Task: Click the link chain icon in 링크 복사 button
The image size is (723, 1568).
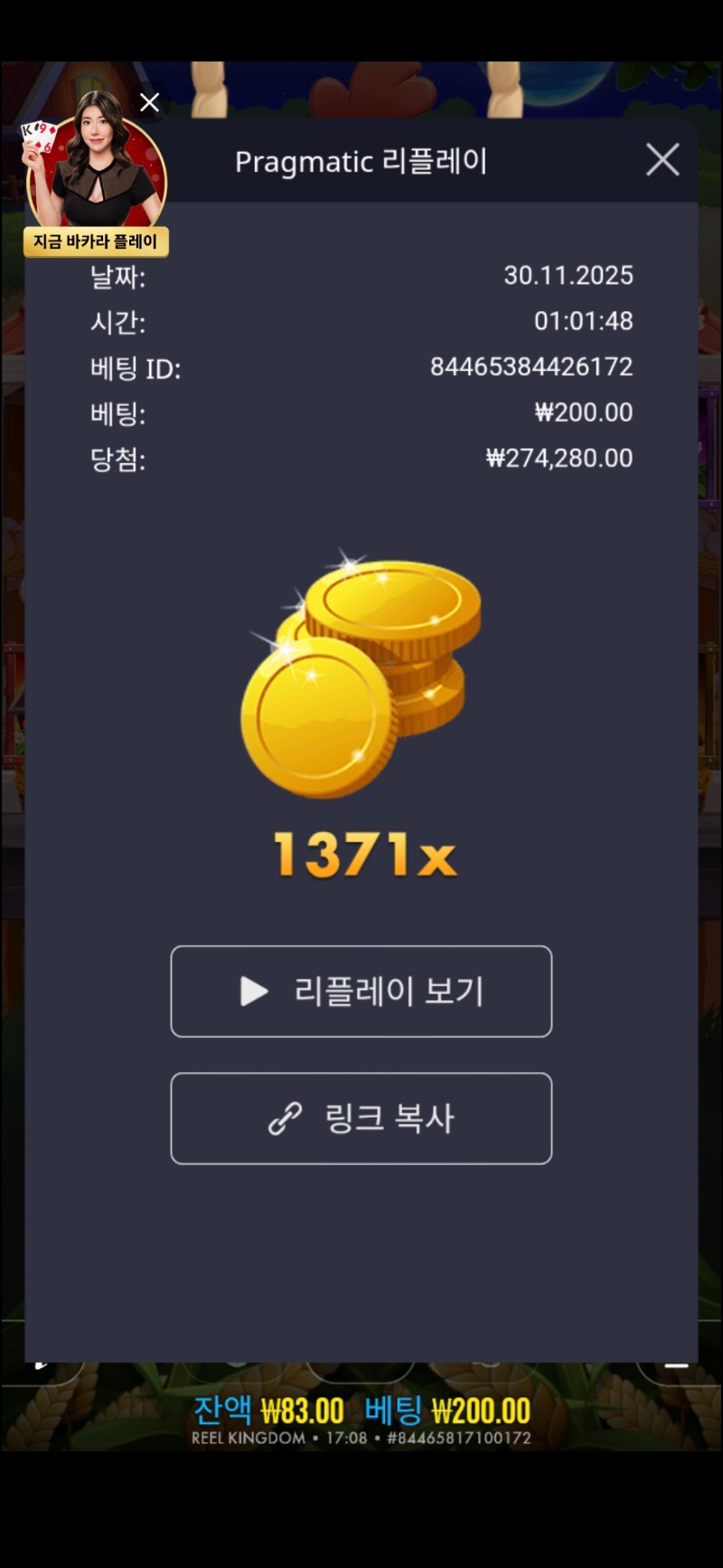Action: coord(285,1118)
